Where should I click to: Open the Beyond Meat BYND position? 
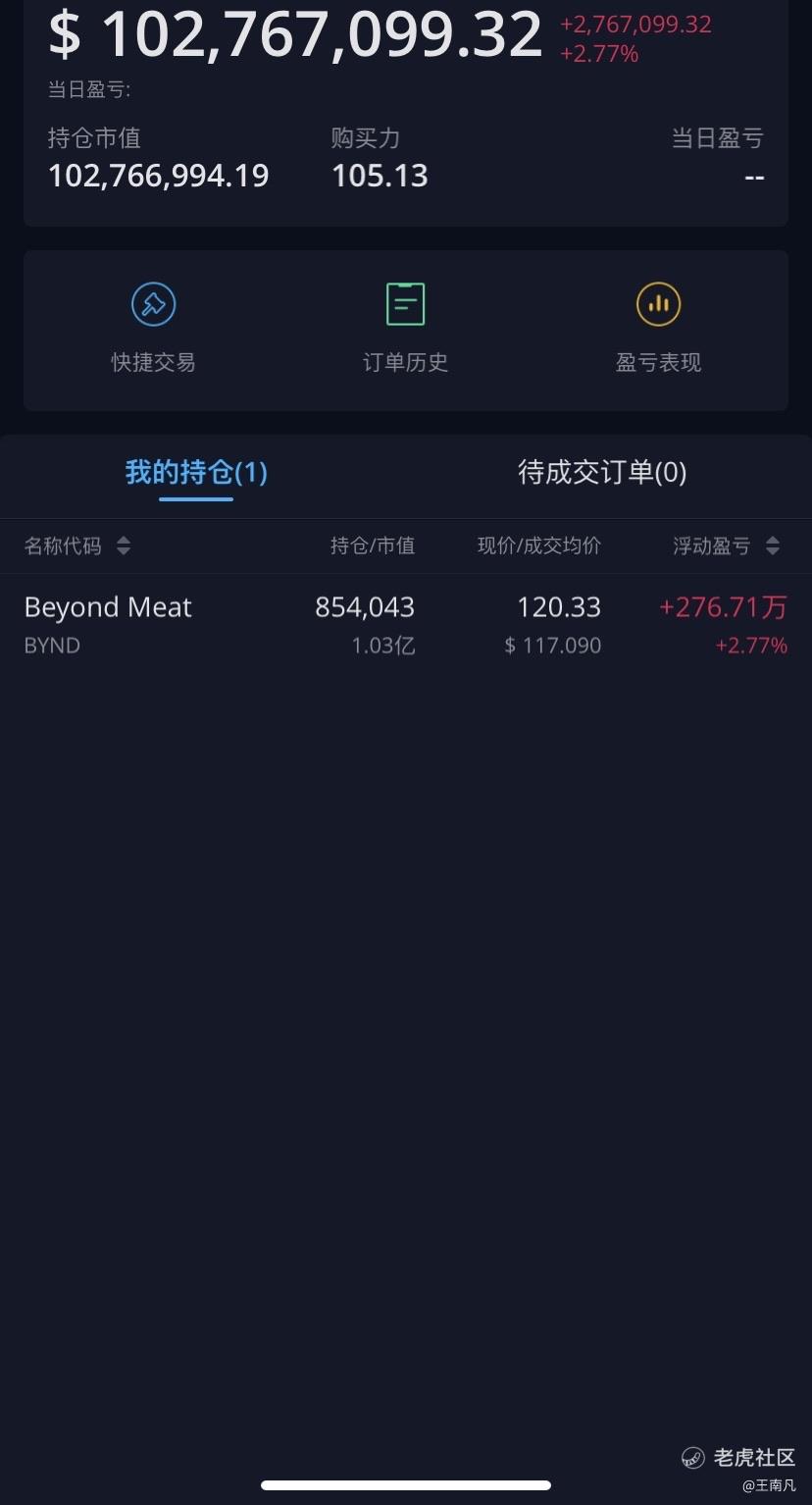point(406,624)
